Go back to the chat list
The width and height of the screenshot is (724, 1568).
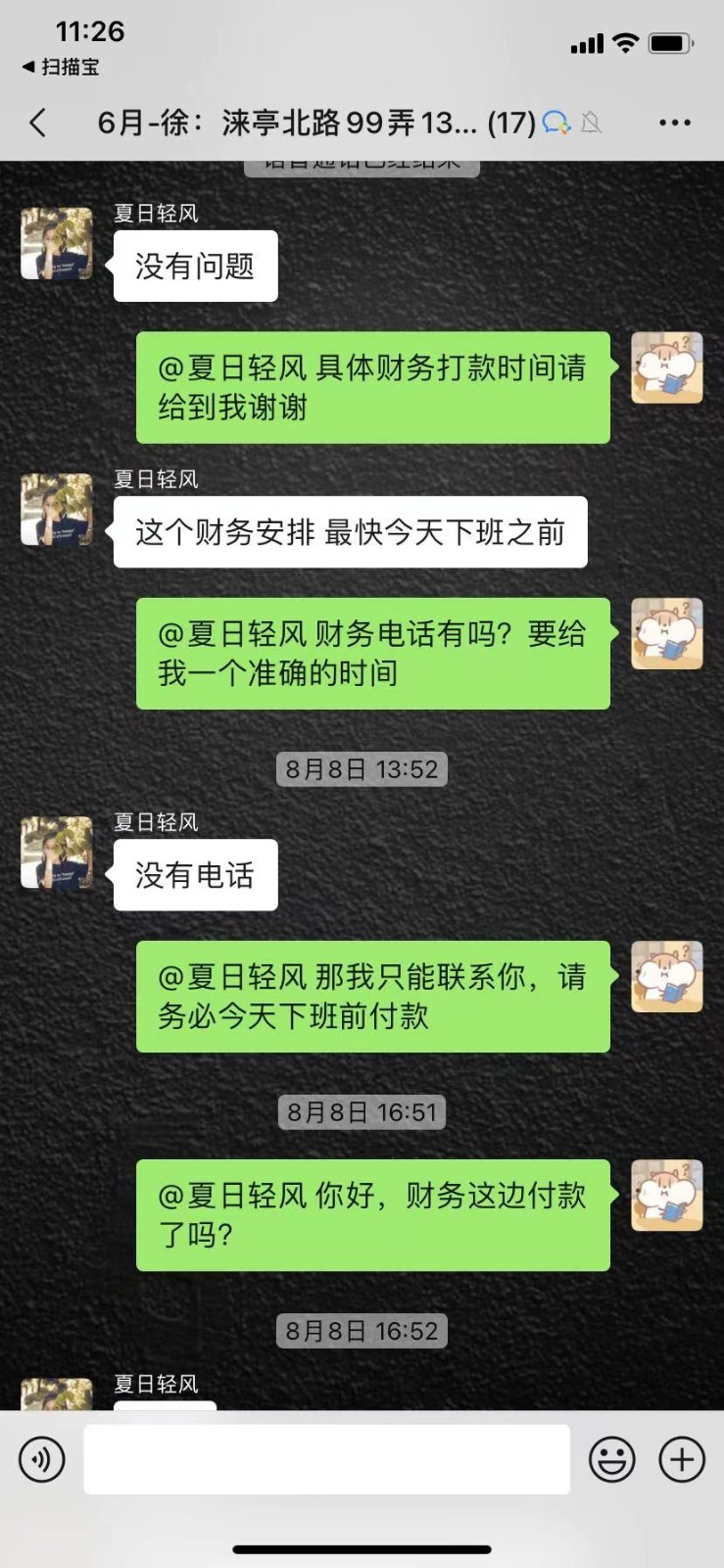point(38,122)
